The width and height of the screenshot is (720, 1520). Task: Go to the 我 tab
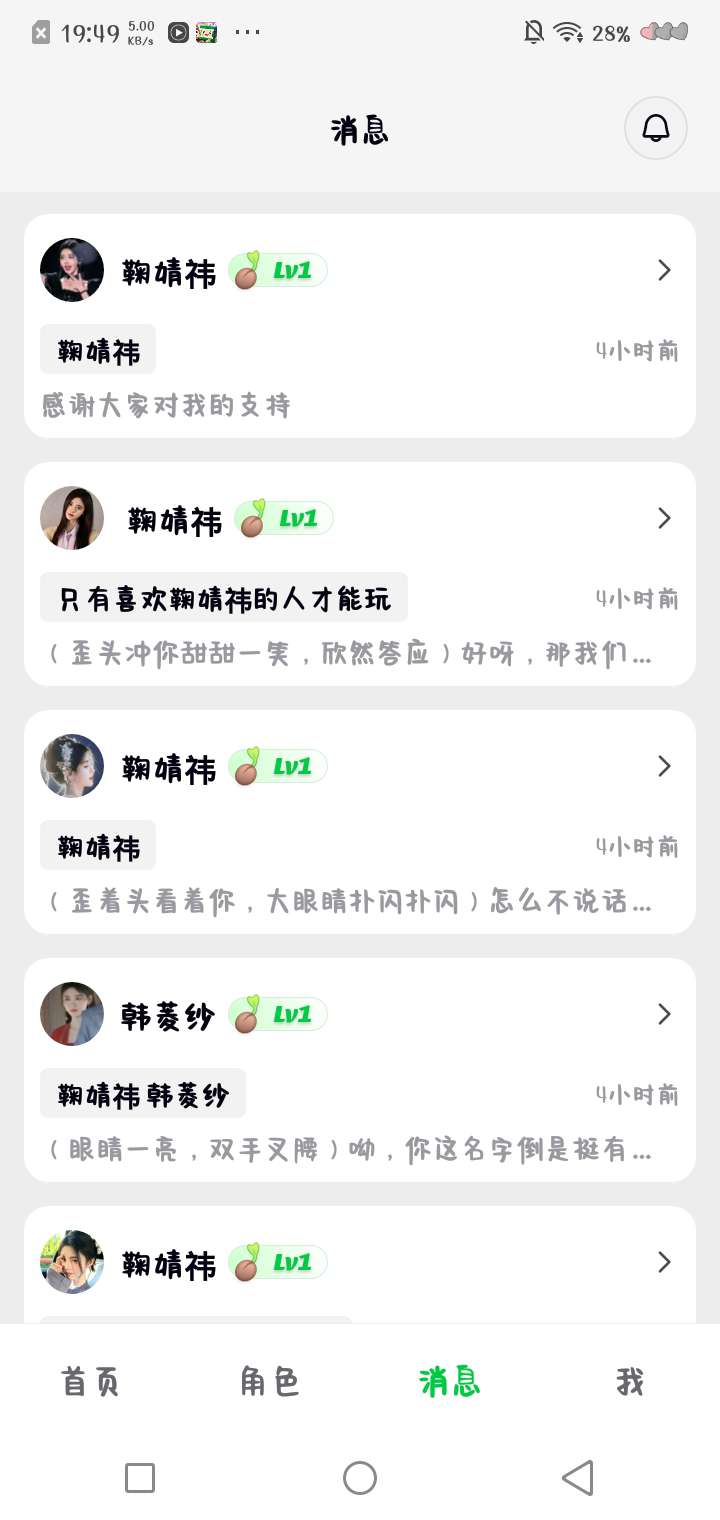pos(630,1382)
